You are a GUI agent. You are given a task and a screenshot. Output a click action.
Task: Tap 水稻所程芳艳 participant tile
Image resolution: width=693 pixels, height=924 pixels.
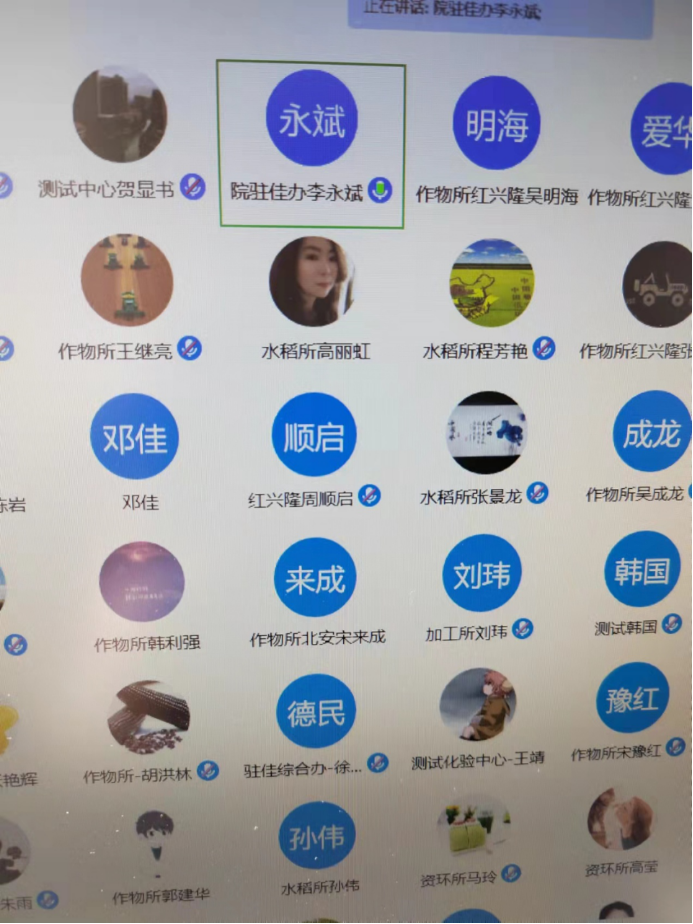click(491, 284)
